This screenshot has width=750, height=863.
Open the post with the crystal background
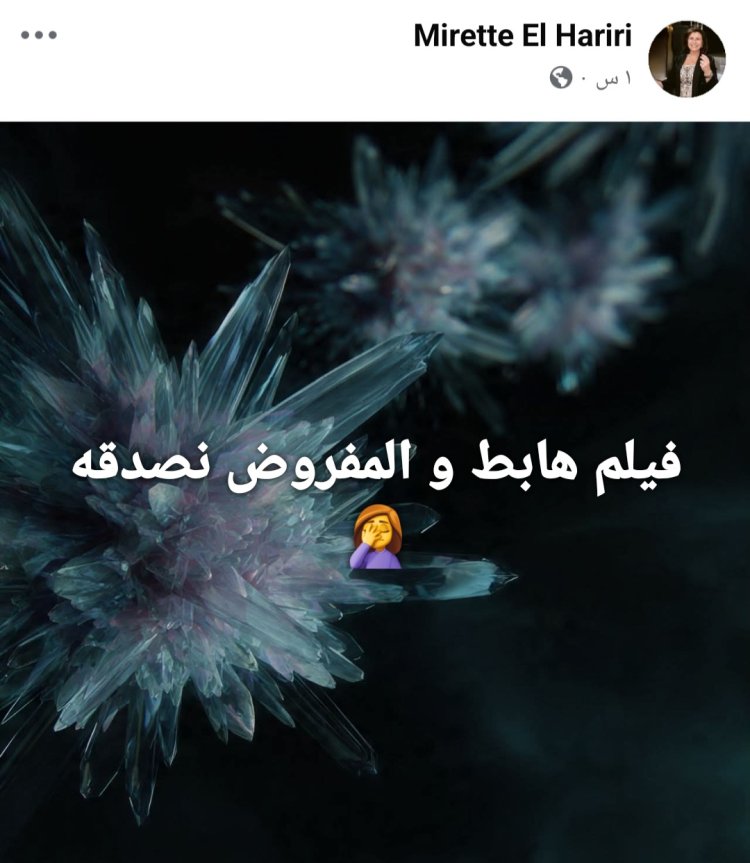pos(375,490)
